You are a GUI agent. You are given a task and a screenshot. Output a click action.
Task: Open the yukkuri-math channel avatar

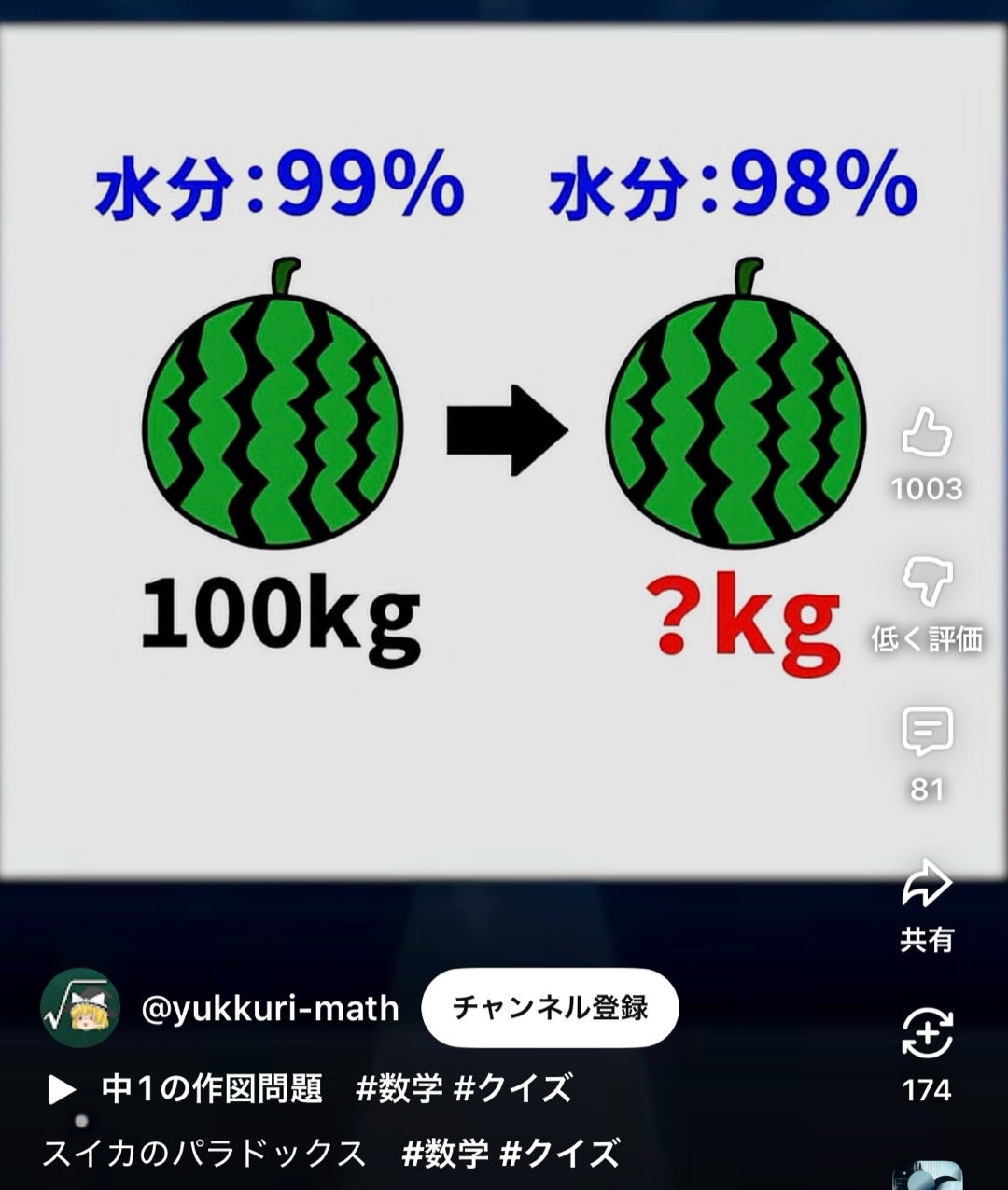(x=79, y=1008)
